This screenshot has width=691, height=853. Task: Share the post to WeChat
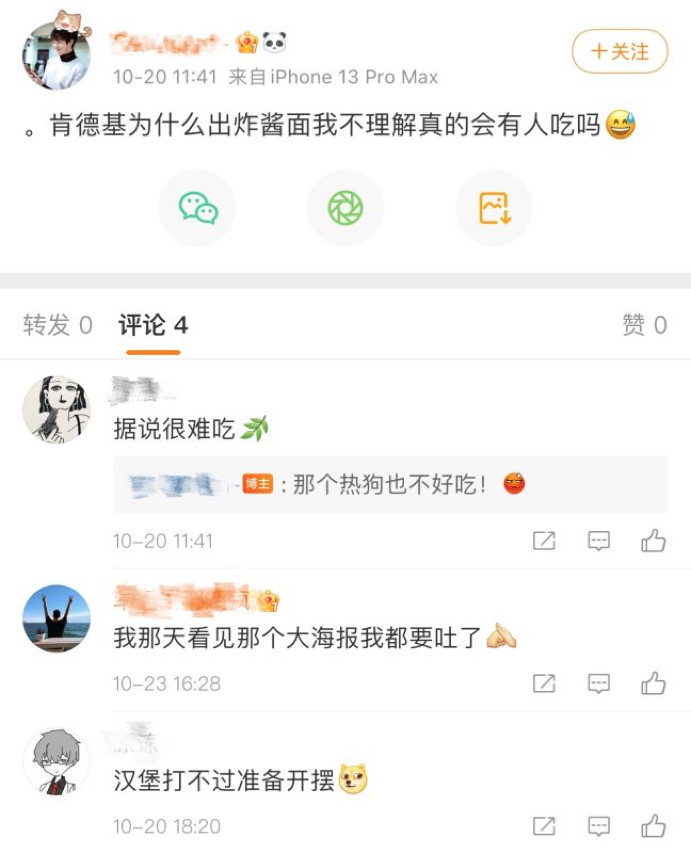(198, 208)
